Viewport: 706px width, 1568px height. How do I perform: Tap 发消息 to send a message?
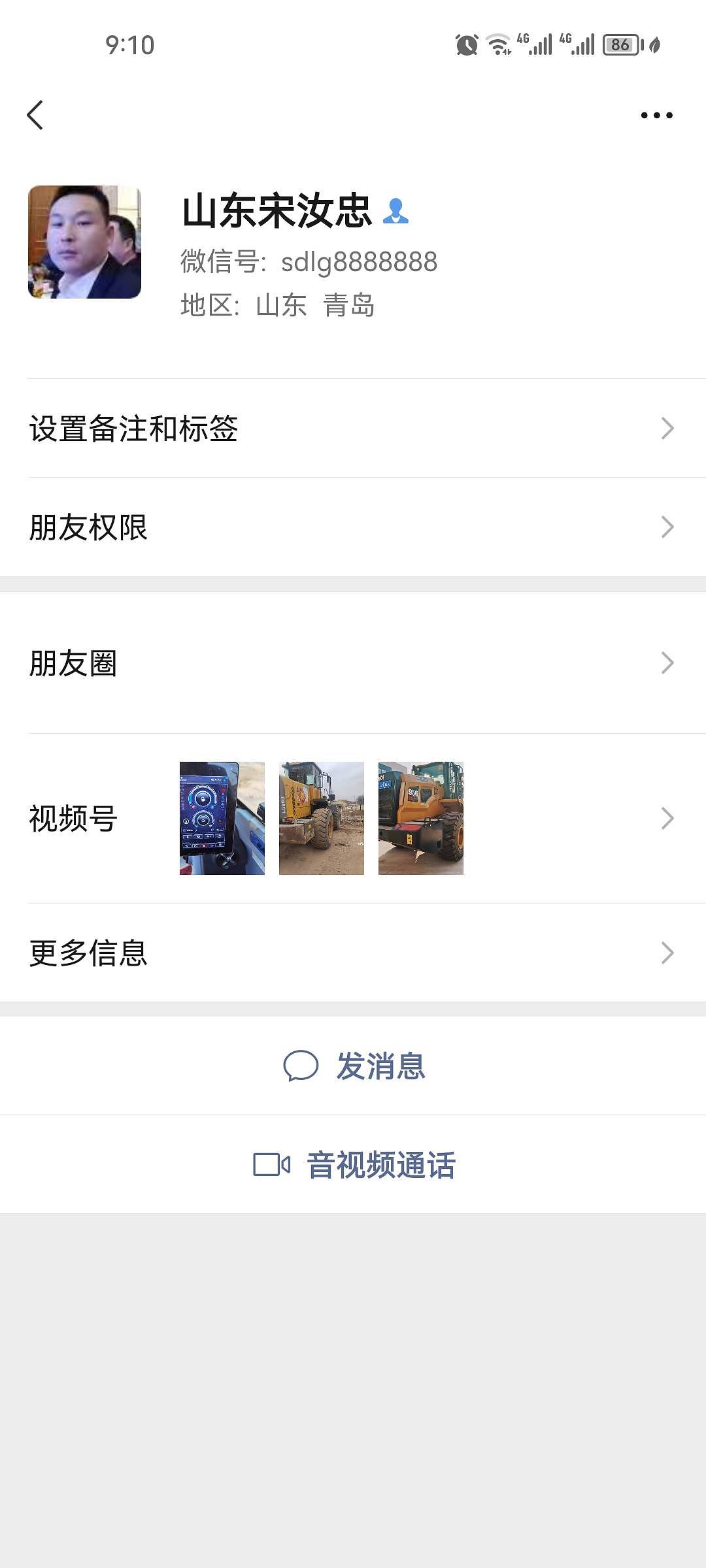click(x=354, y=1066)
